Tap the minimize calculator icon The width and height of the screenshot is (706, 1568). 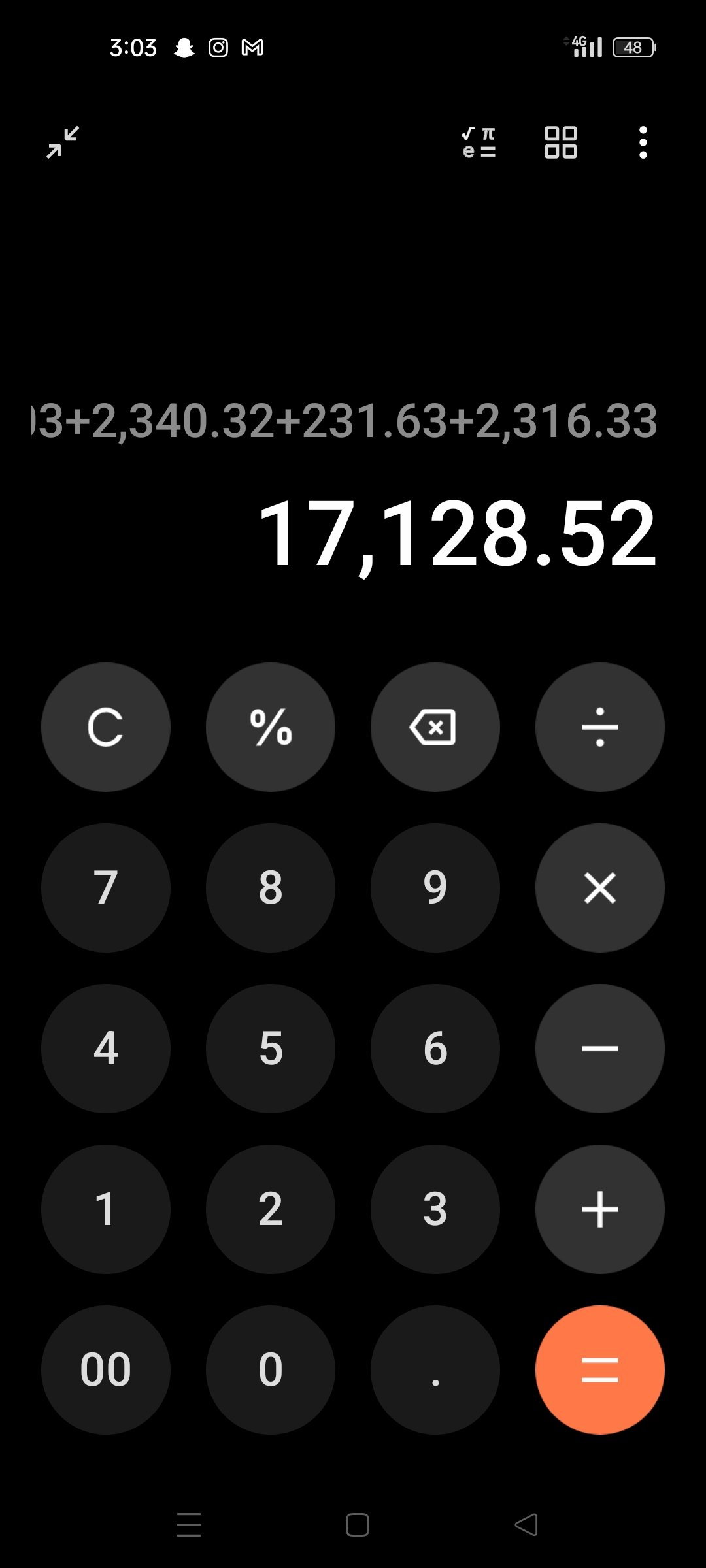(63, 142)
